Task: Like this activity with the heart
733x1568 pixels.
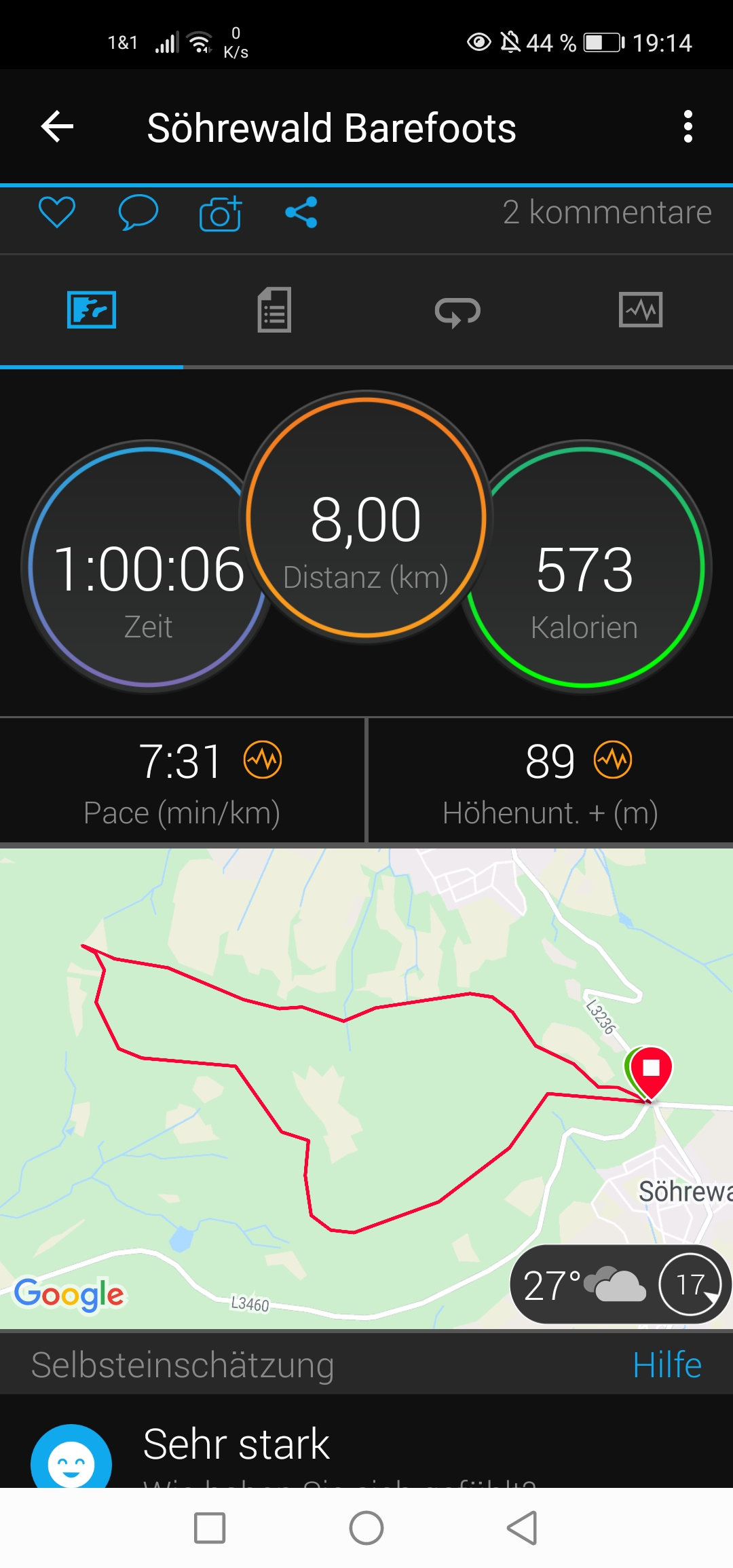Action: pyautogui.click(x=57, y=212)
